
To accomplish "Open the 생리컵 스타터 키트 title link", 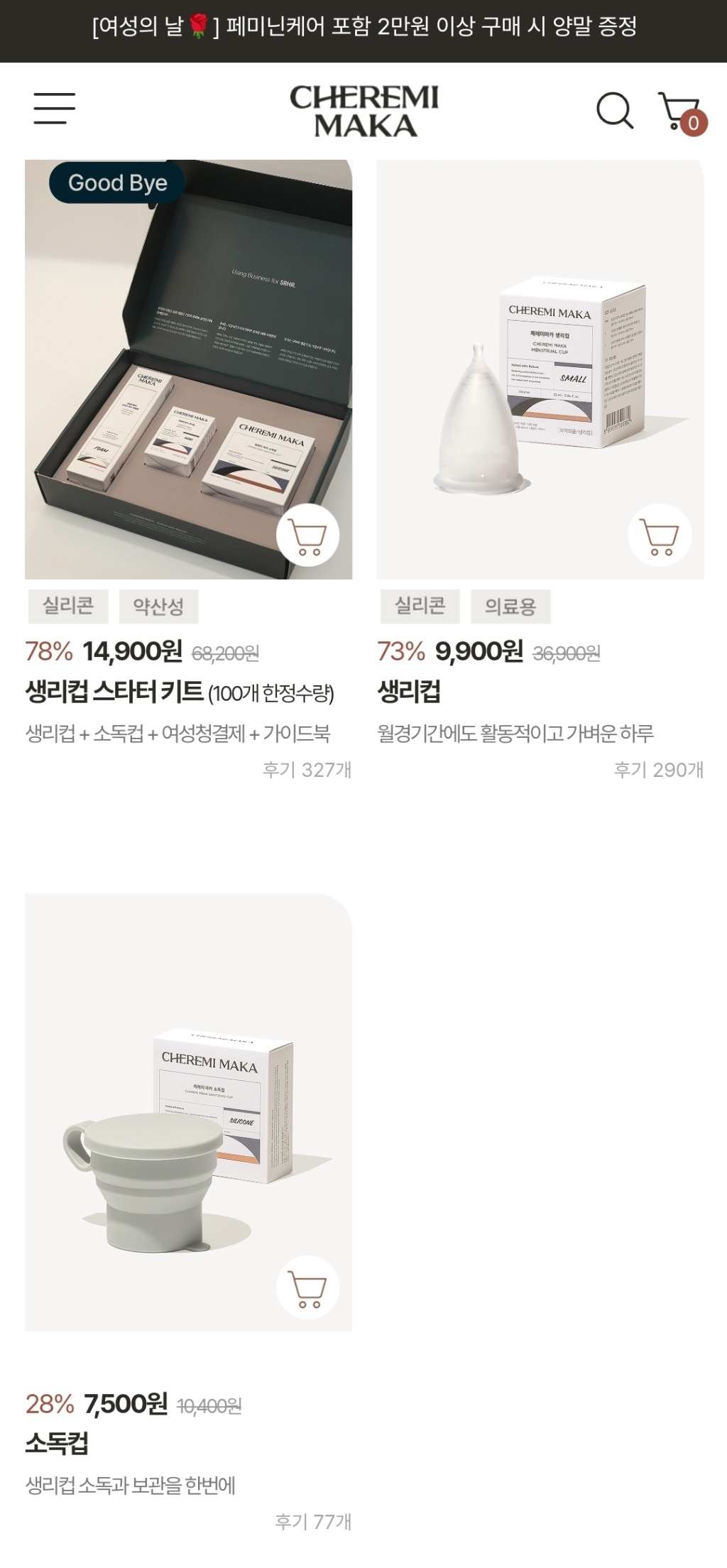I will point(179,692).
